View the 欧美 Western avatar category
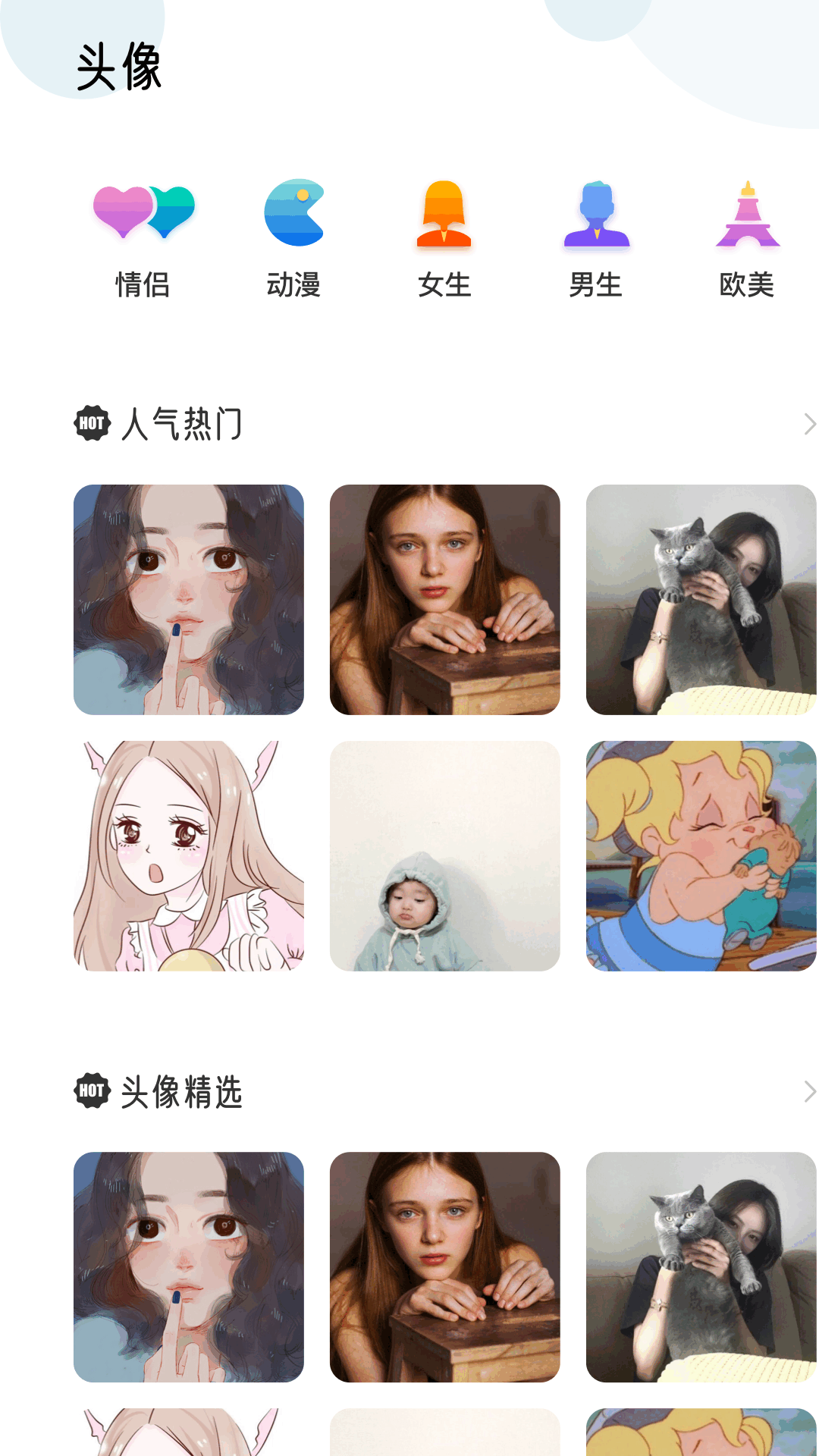The width and height of the screenshot is (819, 1456). coord(747,238)
